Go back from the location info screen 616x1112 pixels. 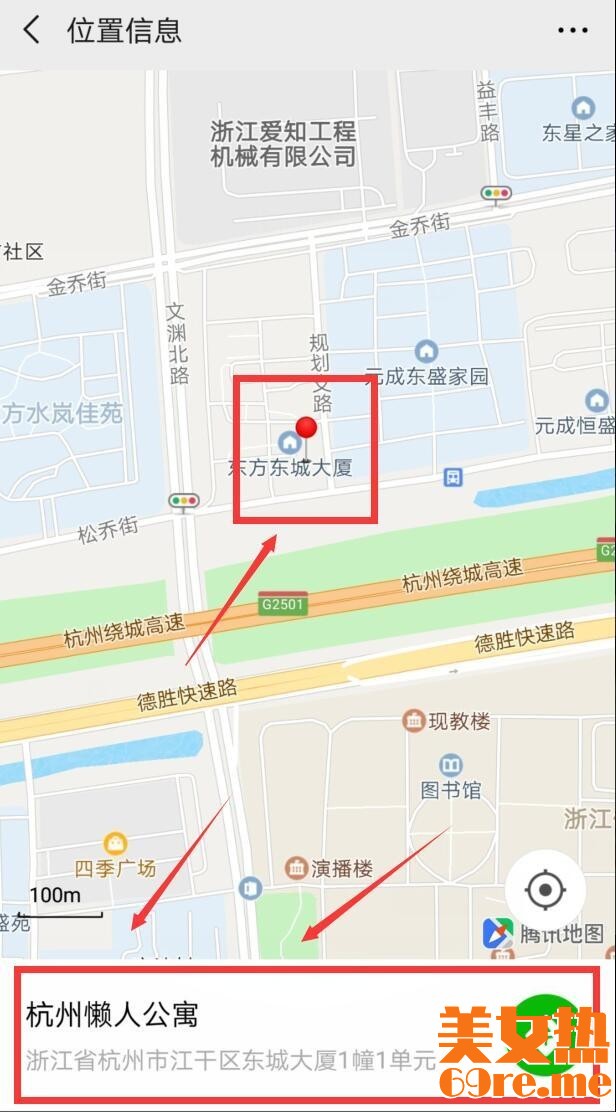32,30
